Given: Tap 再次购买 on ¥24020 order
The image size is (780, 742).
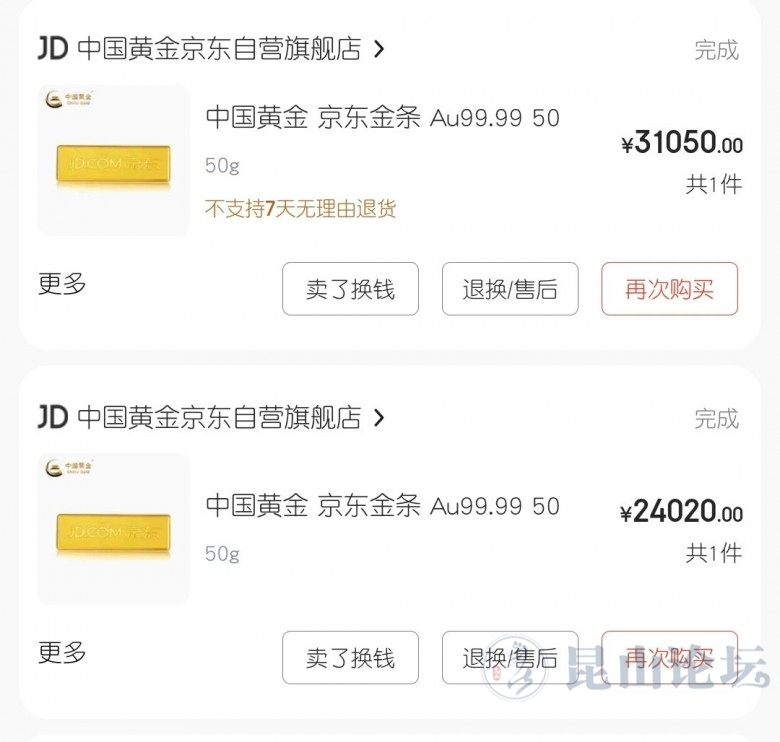Looking at the screenshot, I should click(x=669, y=658).
